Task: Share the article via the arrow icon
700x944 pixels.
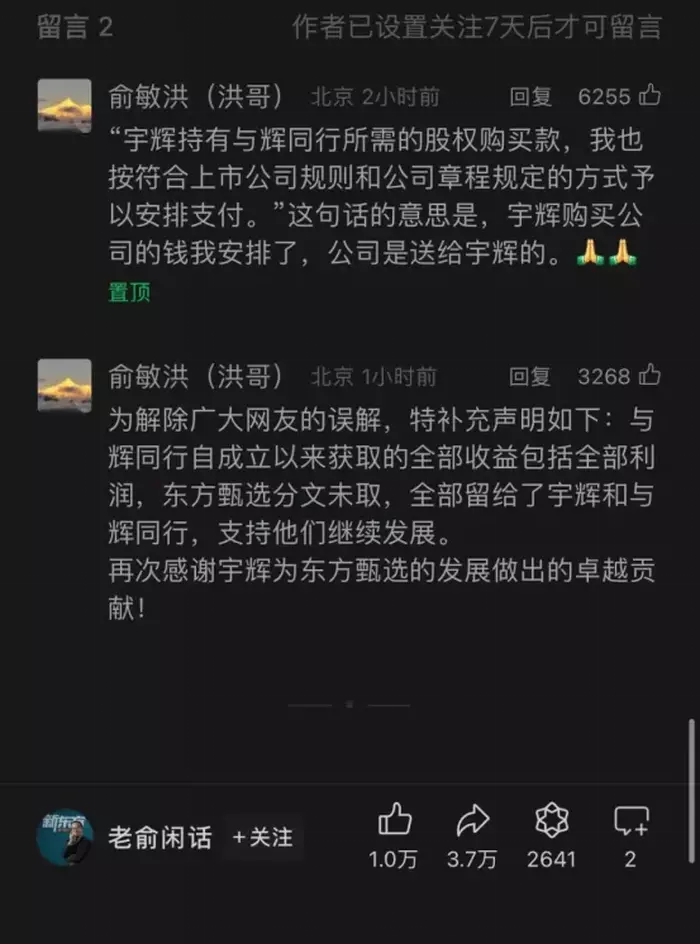Action: [472, 821]
